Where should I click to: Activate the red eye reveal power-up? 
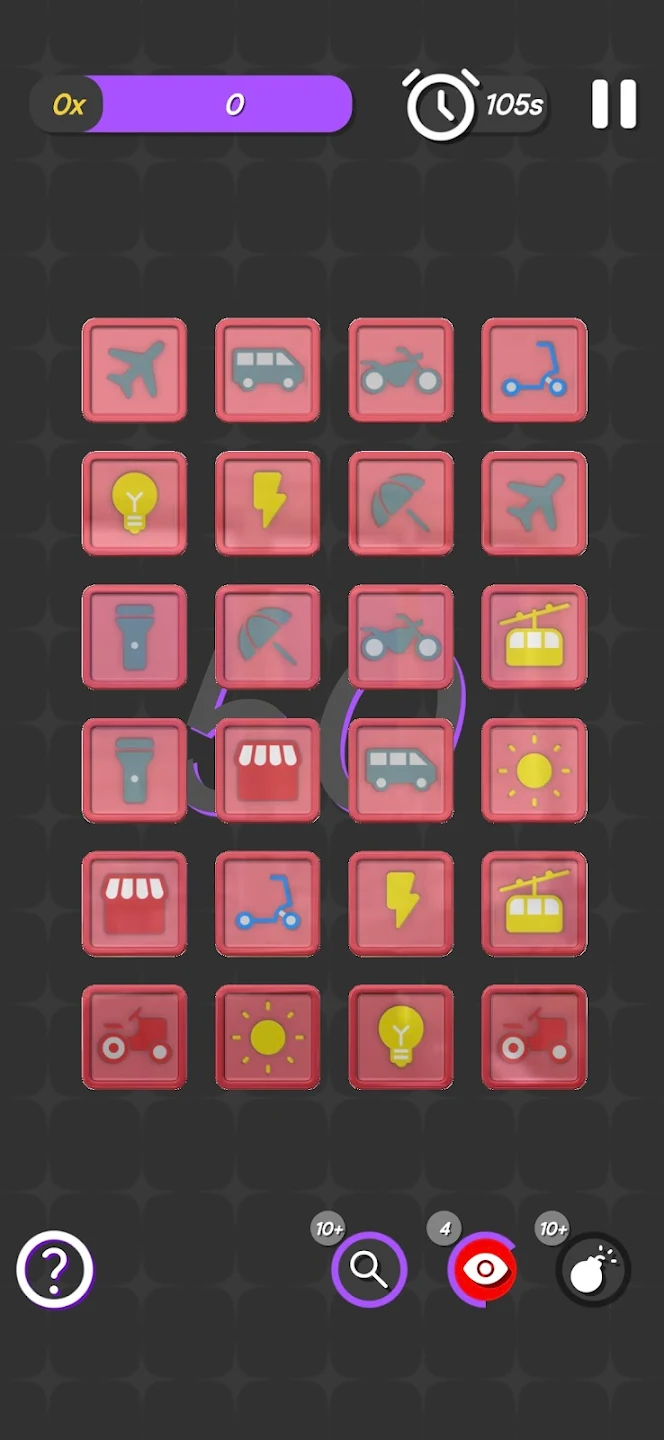484,1269
